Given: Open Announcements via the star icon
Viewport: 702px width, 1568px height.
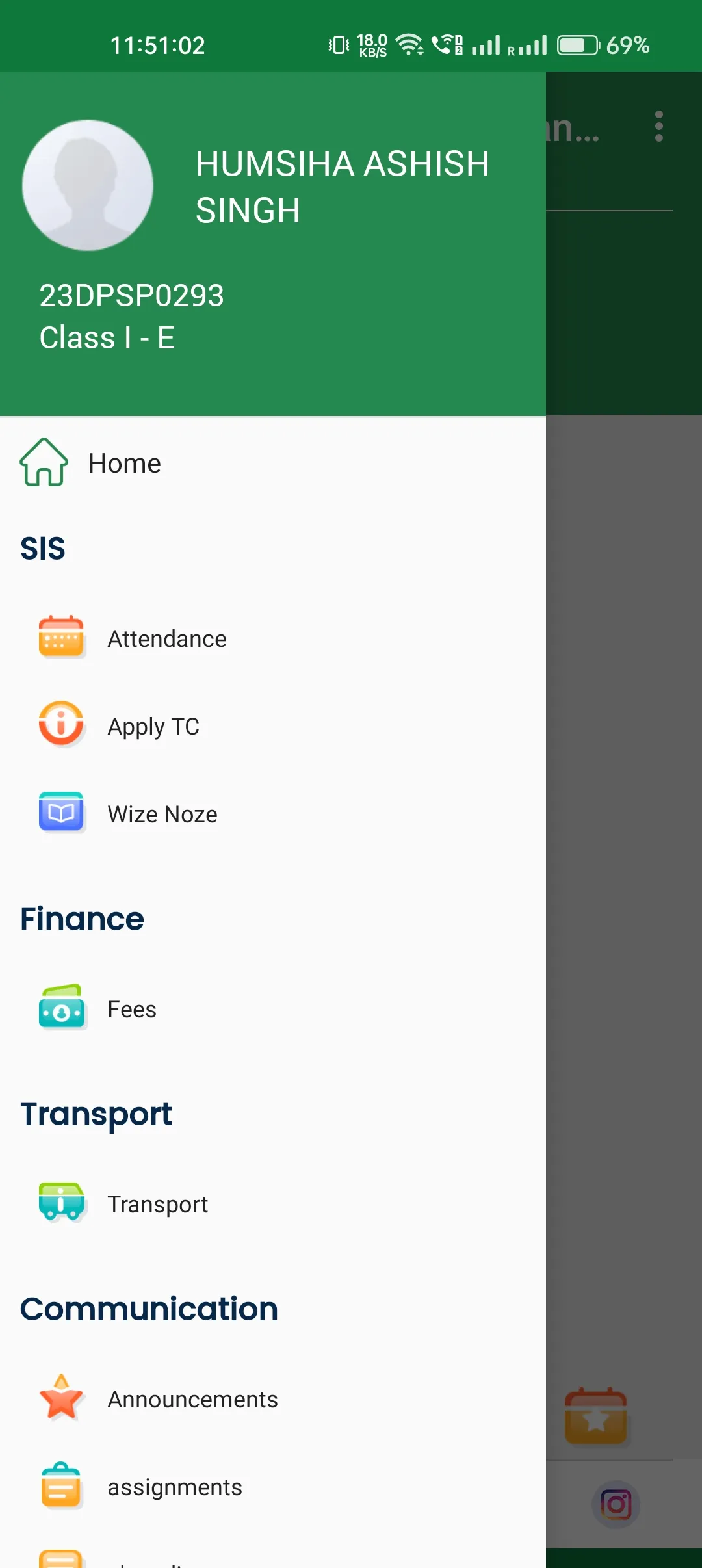Looking at the screenshot, I should 62,1399.
